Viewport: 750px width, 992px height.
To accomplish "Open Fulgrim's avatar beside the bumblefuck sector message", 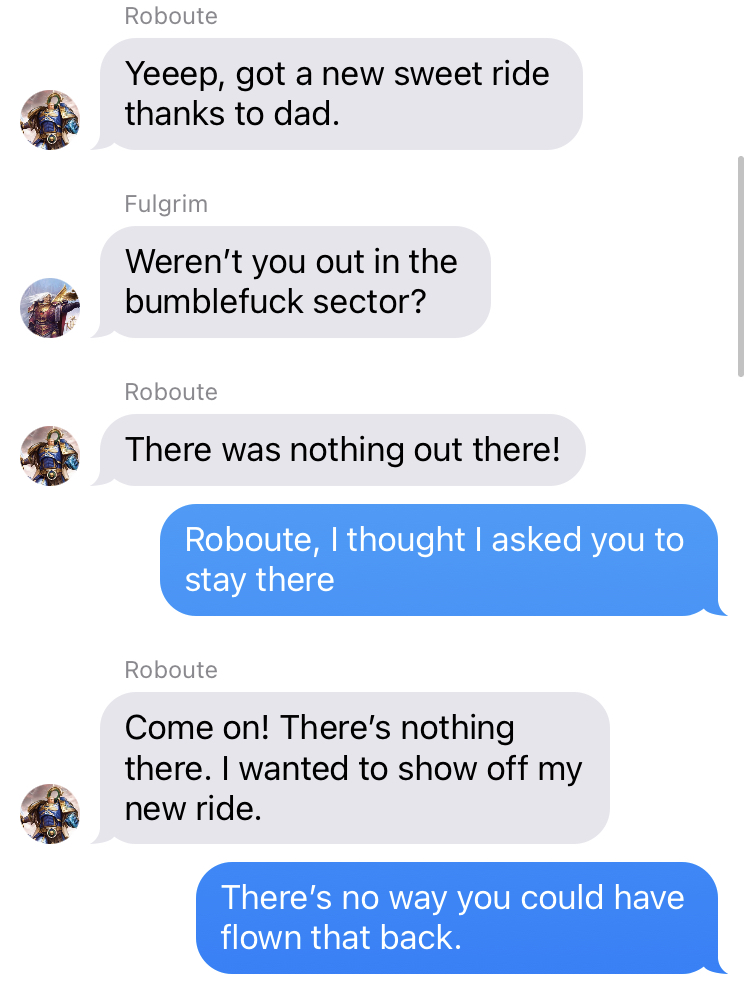I will 50,307.
